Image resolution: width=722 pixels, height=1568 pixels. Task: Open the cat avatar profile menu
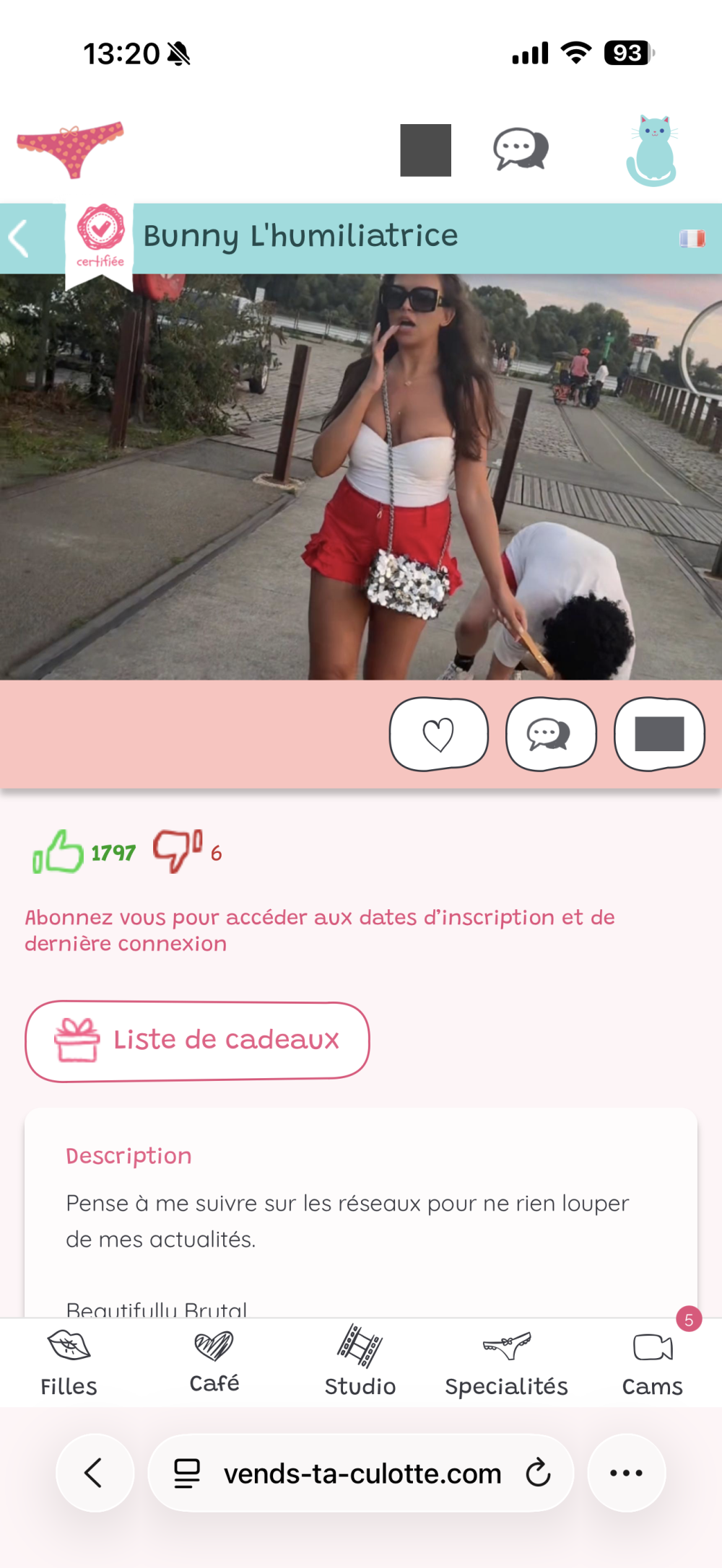click(x=651, y=151)
